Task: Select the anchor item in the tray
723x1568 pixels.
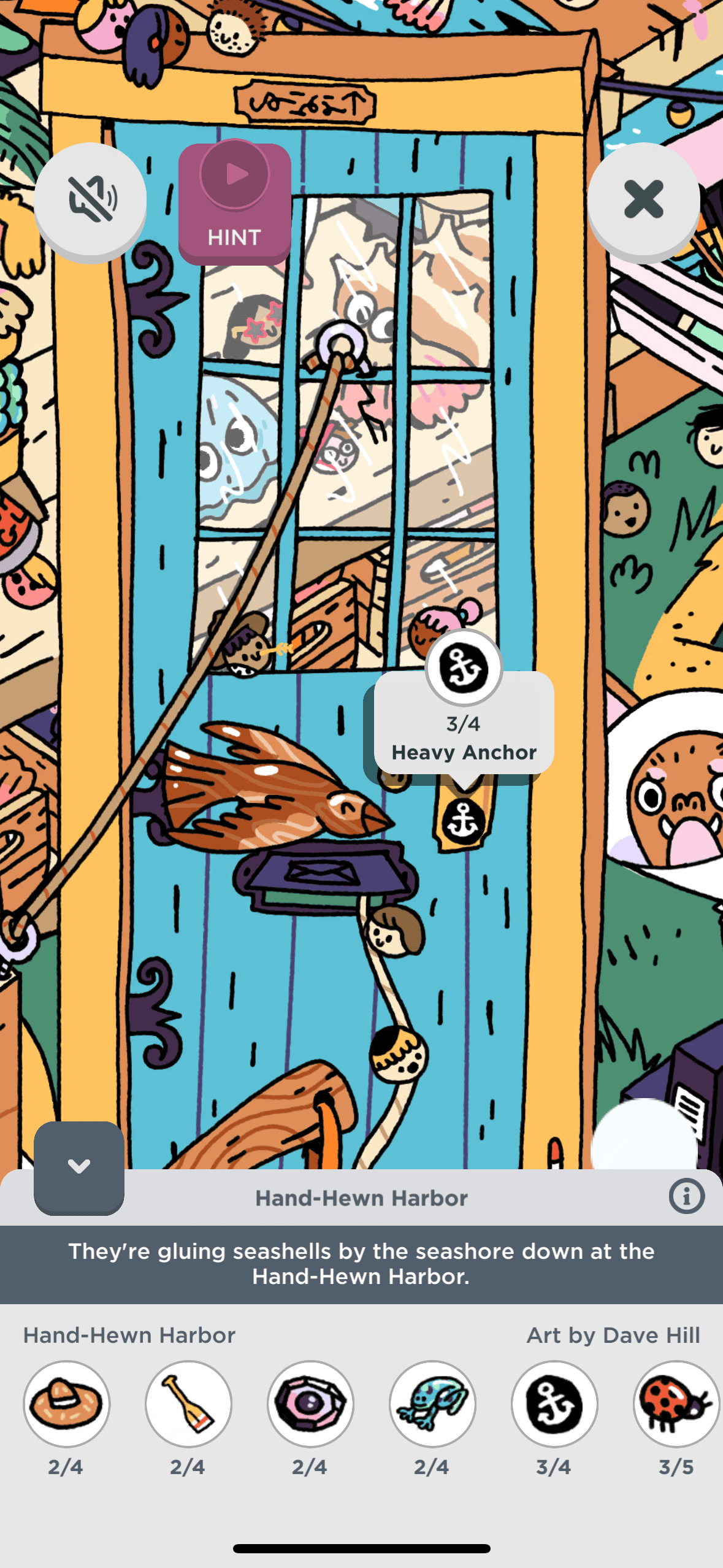Action: click(554, 1404)
